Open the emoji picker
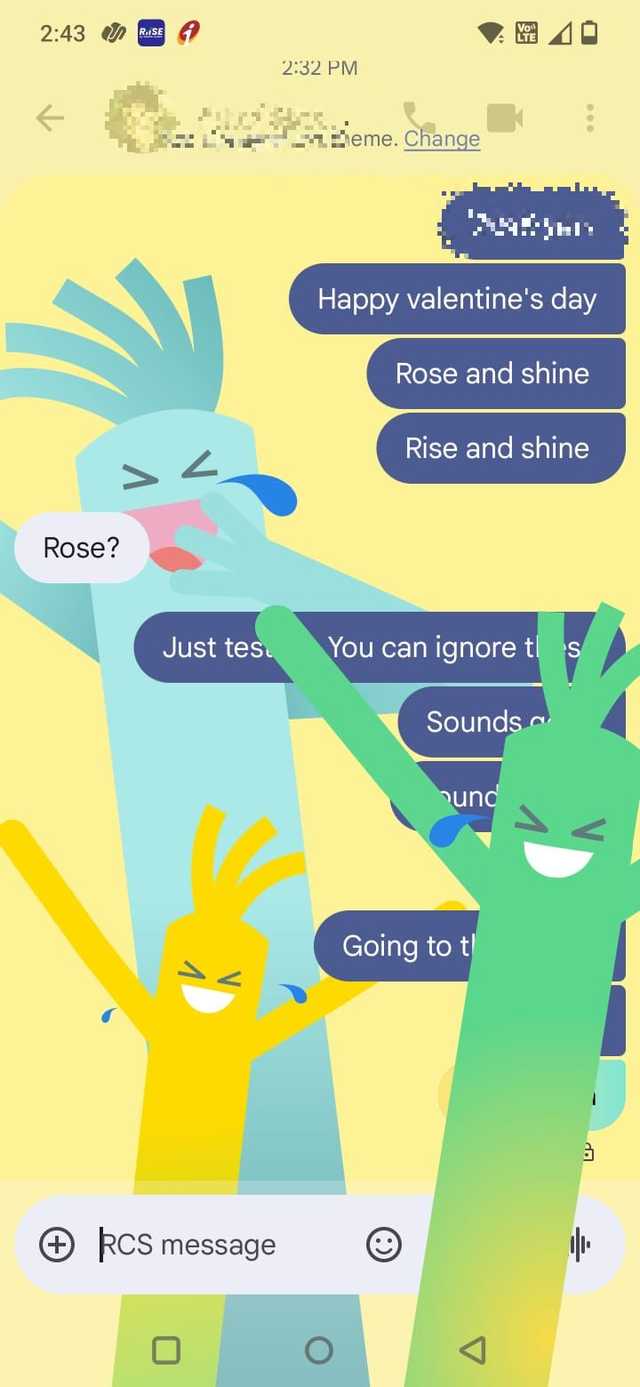640x1387 pixels. [x=384, y=1245]
